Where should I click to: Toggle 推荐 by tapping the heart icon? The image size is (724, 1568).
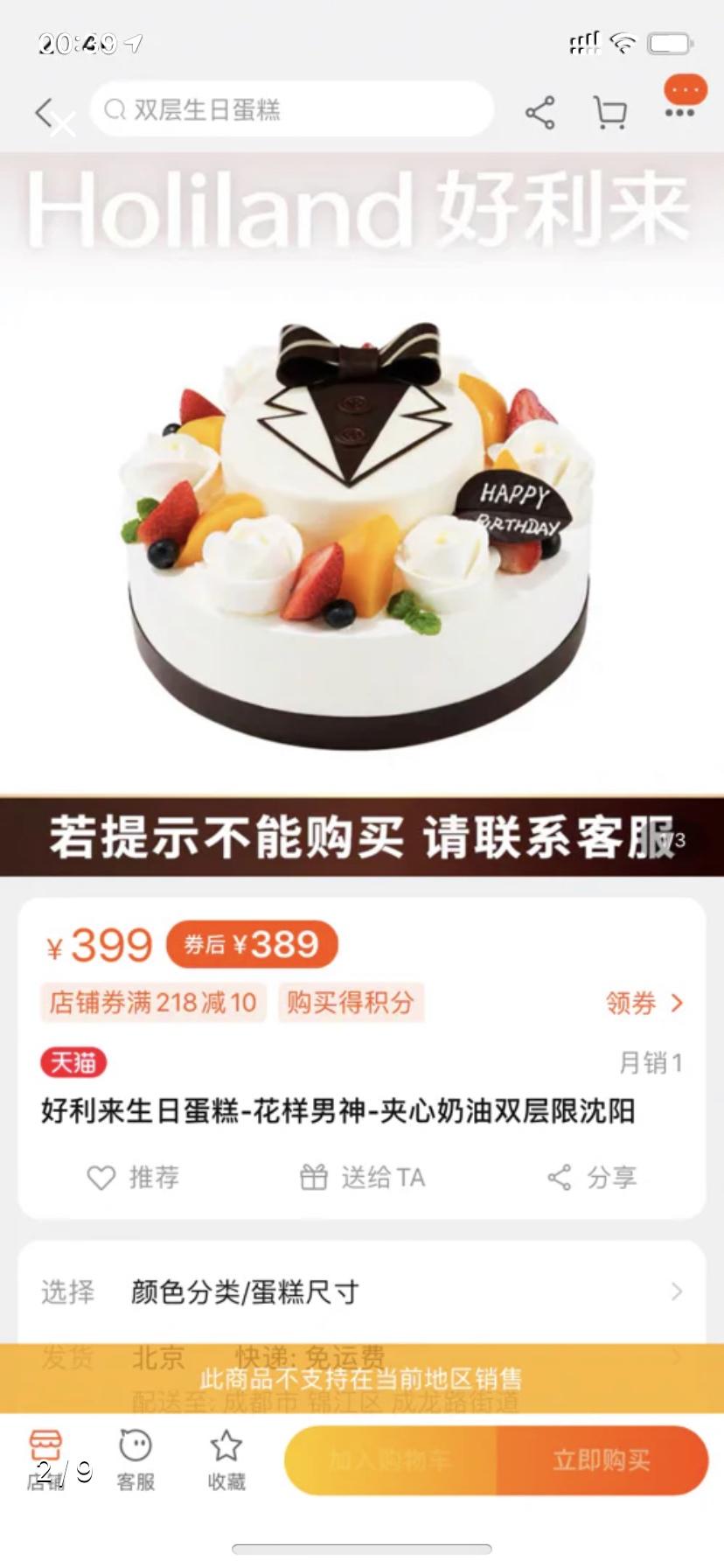point(101,1178)
